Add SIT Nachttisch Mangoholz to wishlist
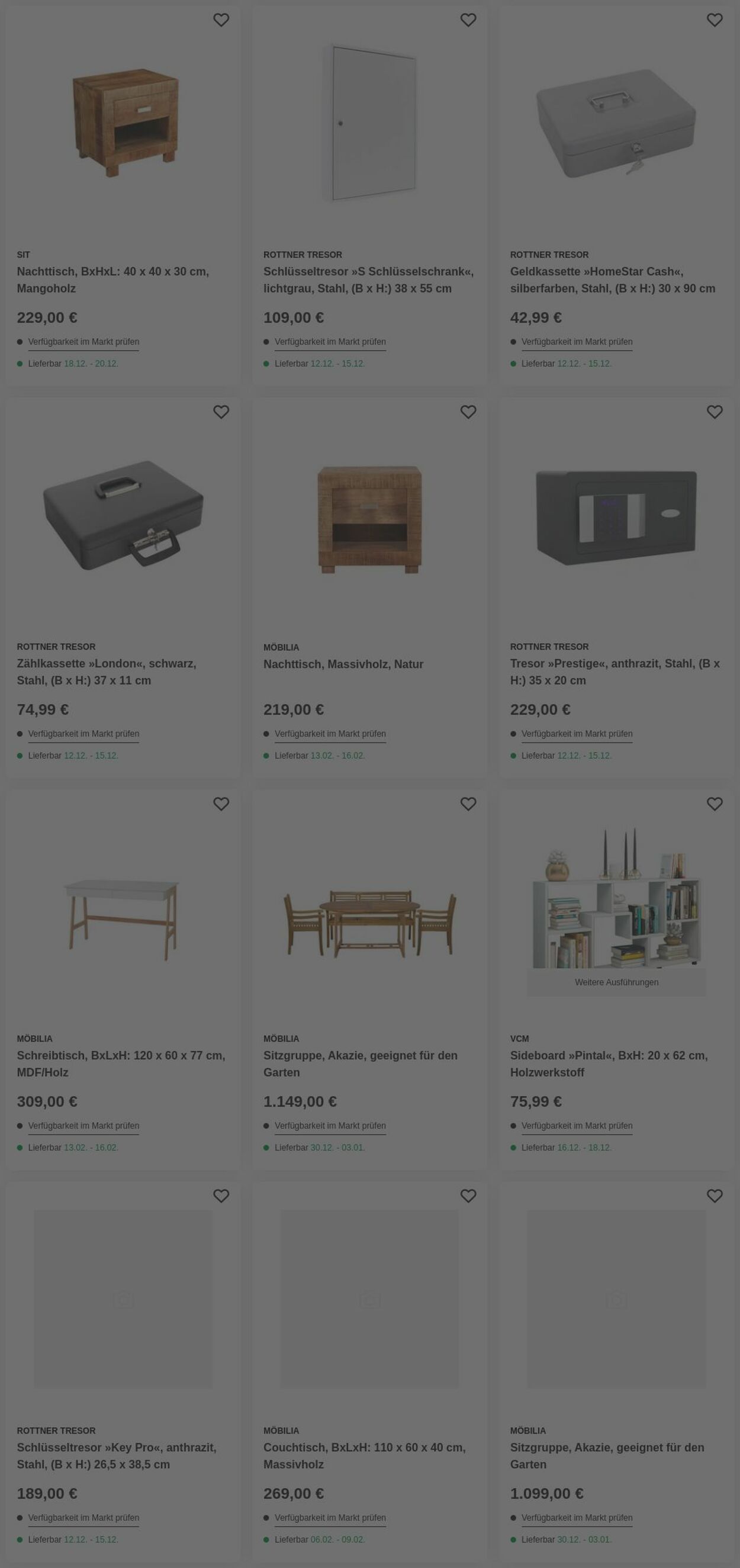The width and height of the screenshot is (740, 1568). click(221, 20)
